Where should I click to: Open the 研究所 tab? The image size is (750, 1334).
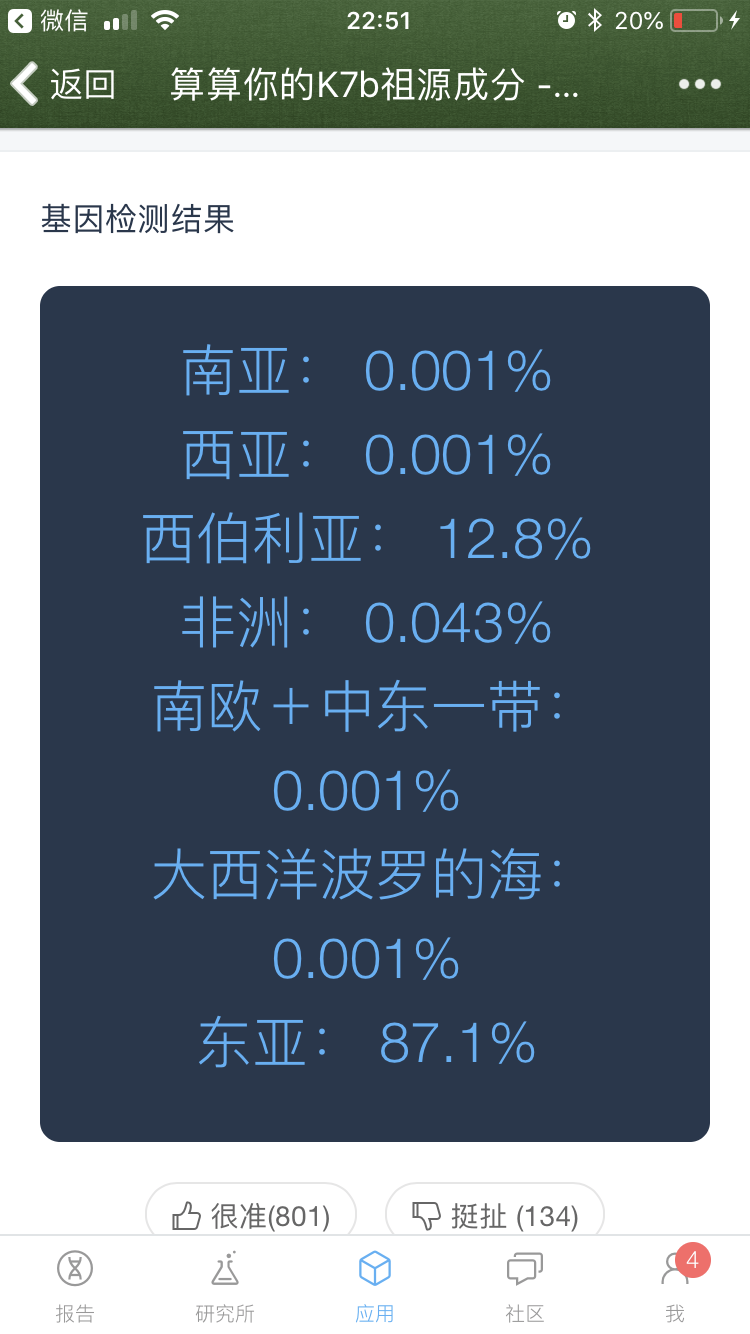[225, 1286]
